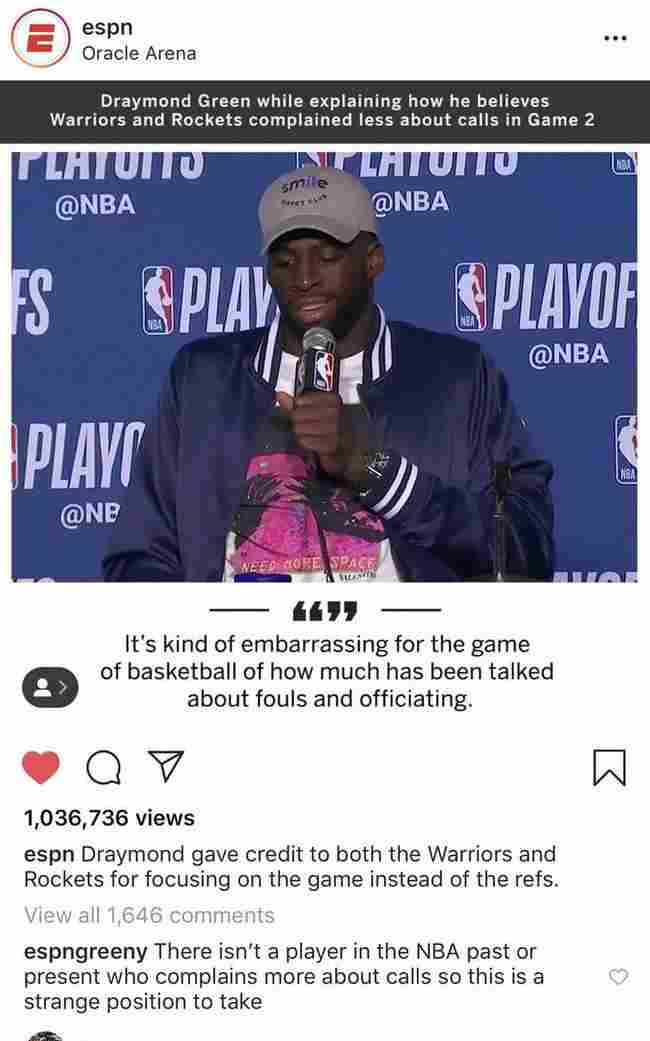View all 1,646 comments
Viewport: 650px width, 1041px height.
pyautogui.click(x=148, y=915)
